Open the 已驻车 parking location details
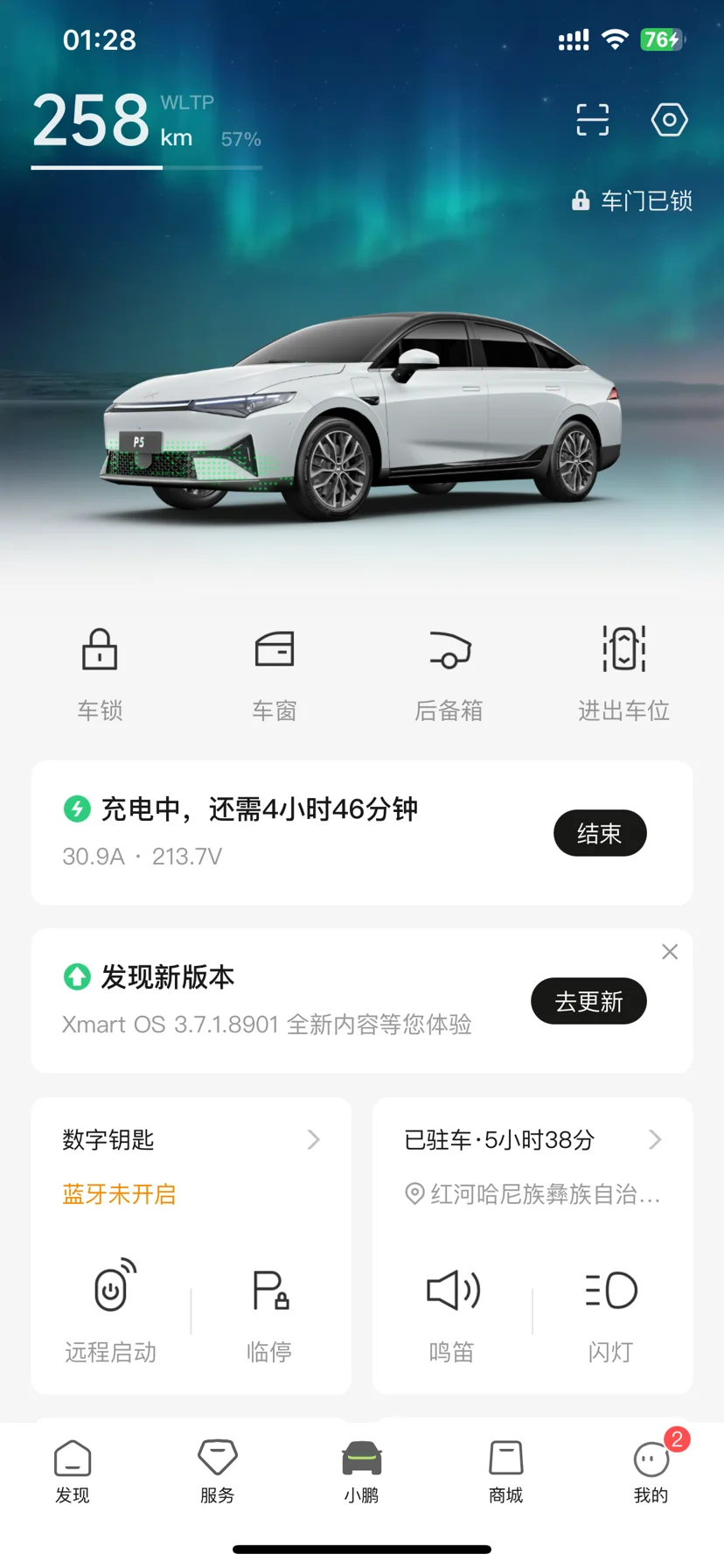Screen dimensions: 724x1568 click(532, 1139)
